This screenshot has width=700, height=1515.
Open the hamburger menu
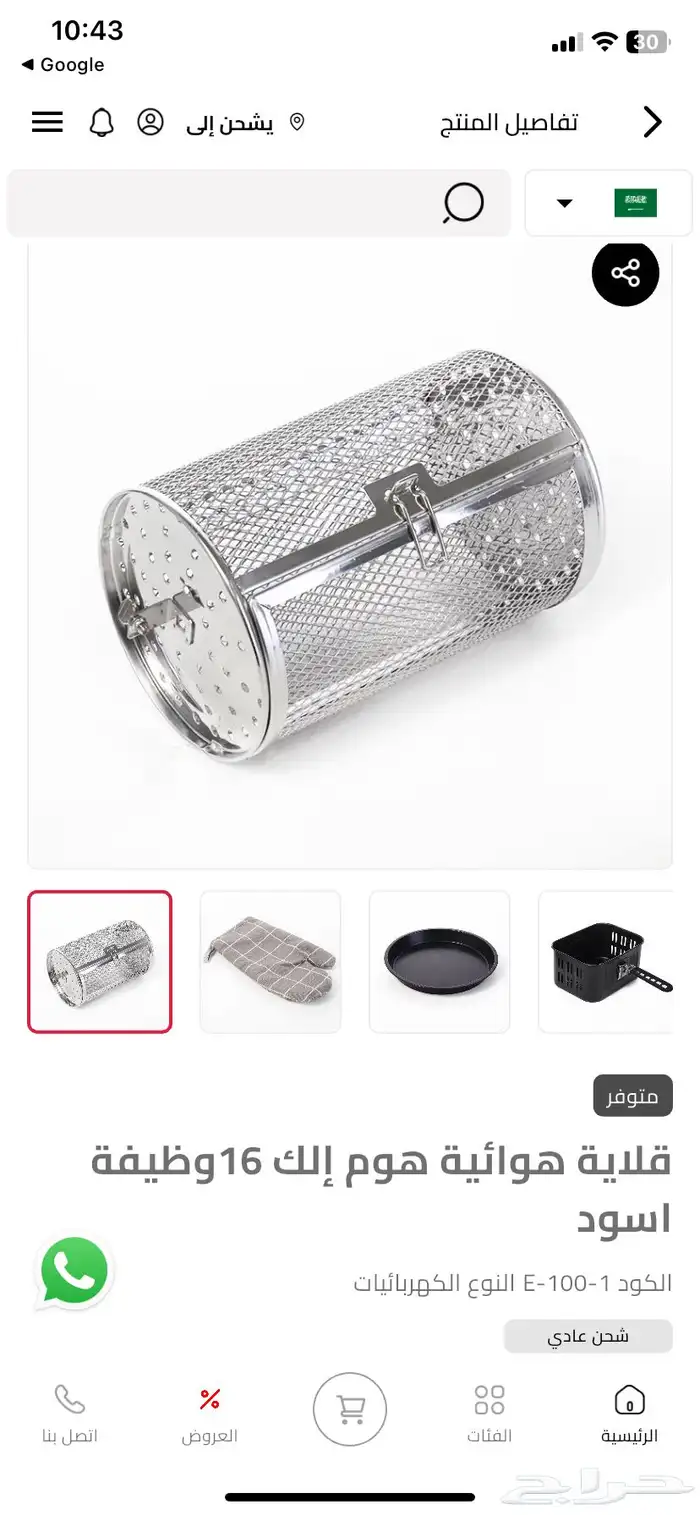click(47, 123)
